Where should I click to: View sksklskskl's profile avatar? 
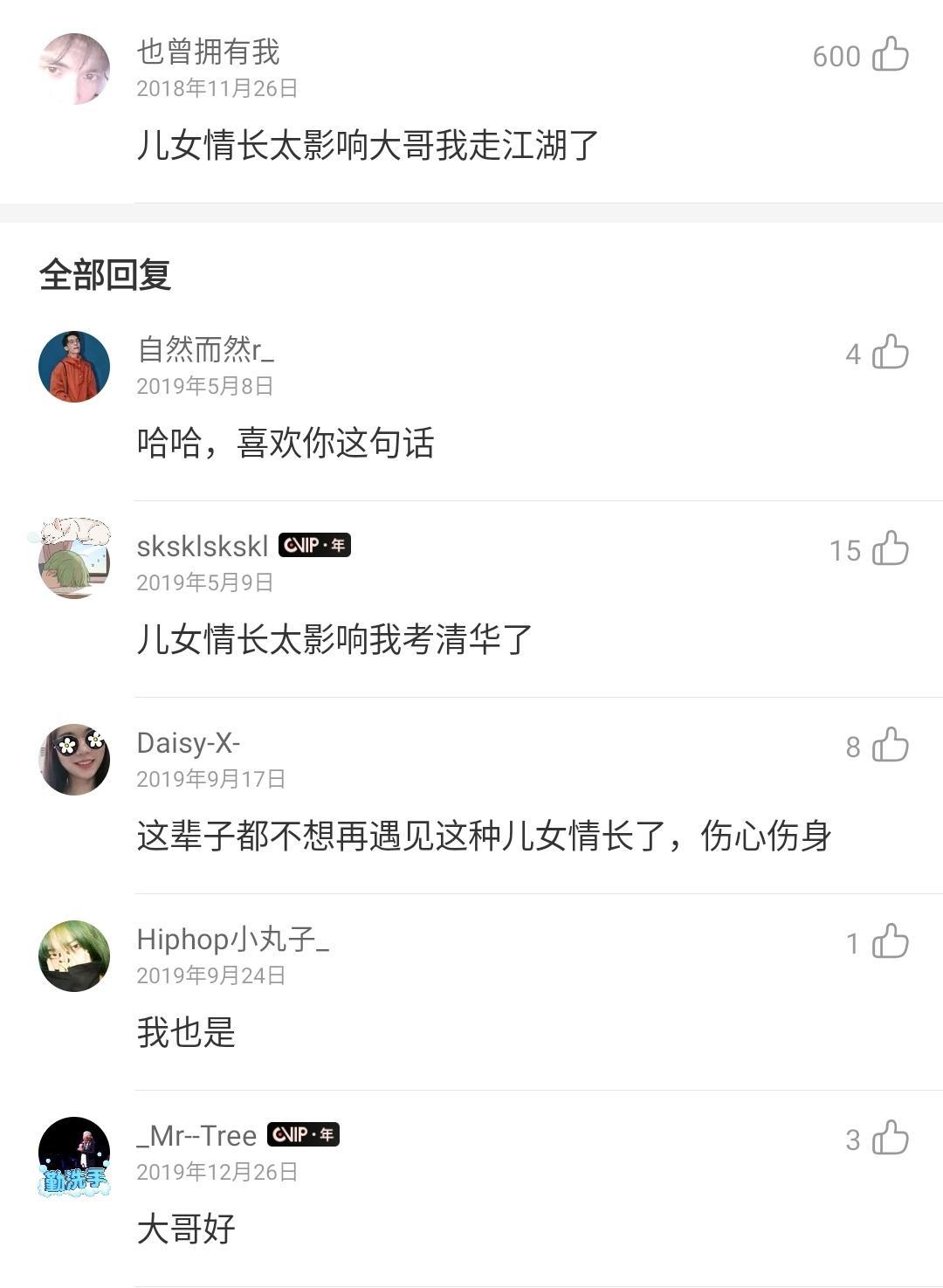pos(74,561)
